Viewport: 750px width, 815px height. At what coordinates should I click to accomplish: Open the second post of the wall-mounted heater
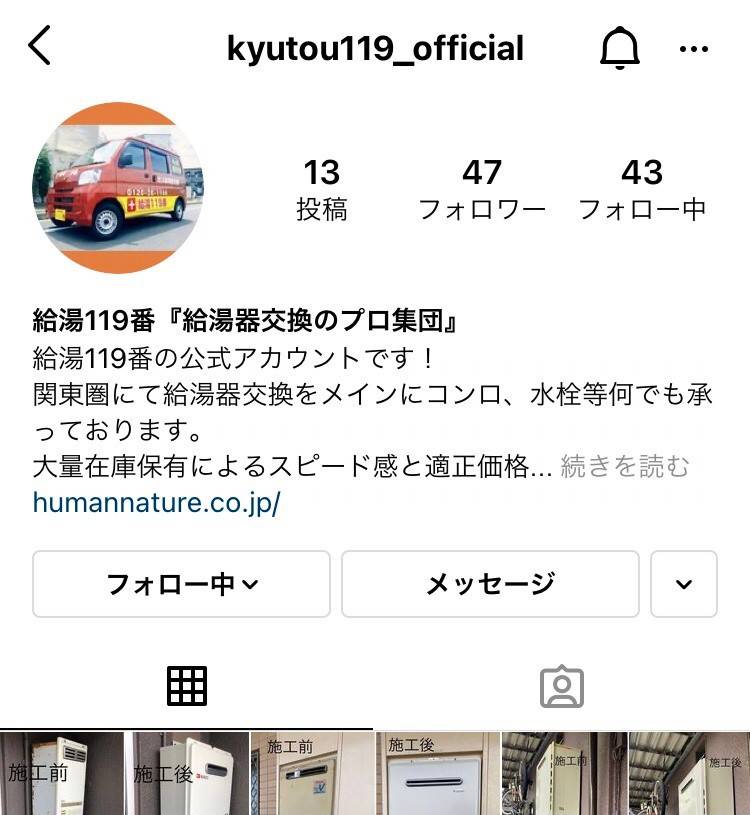[x=374, y=773]
